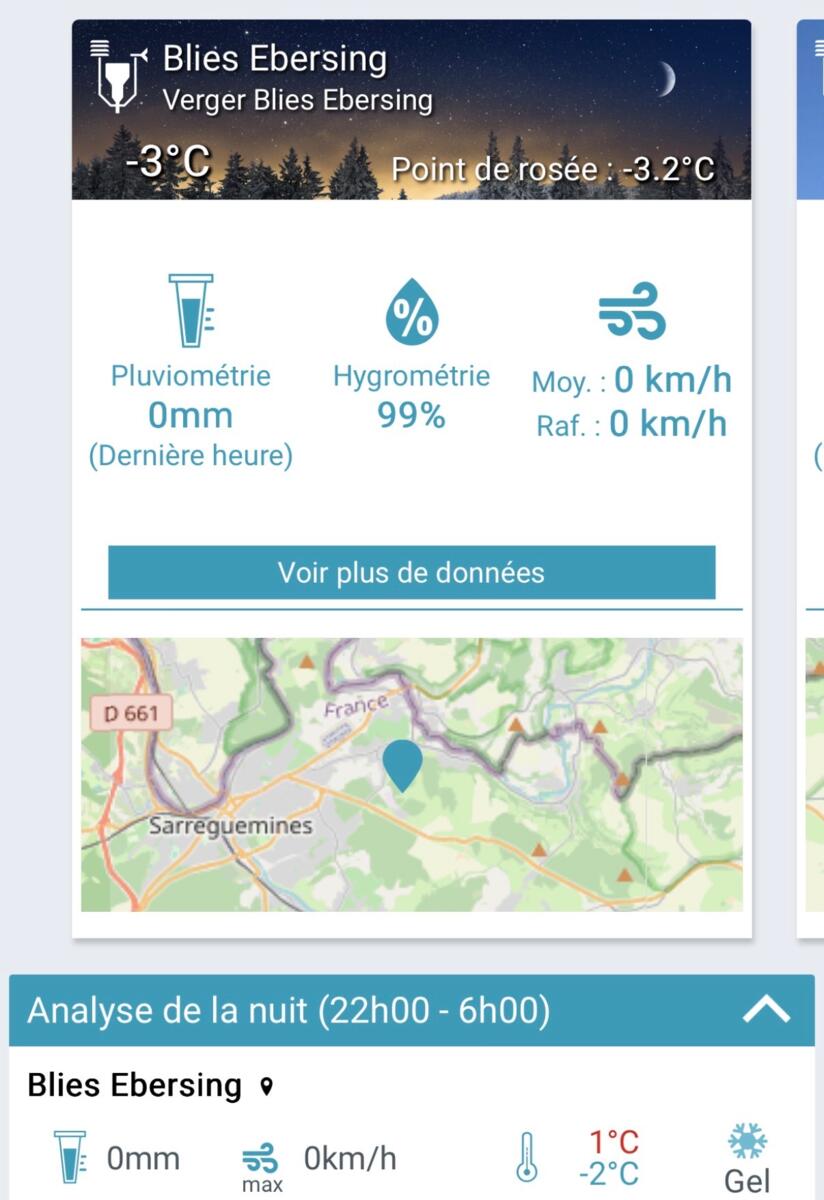Tap the "Voir plus de données" button
824x1200 pixels.
coord(411,573)
